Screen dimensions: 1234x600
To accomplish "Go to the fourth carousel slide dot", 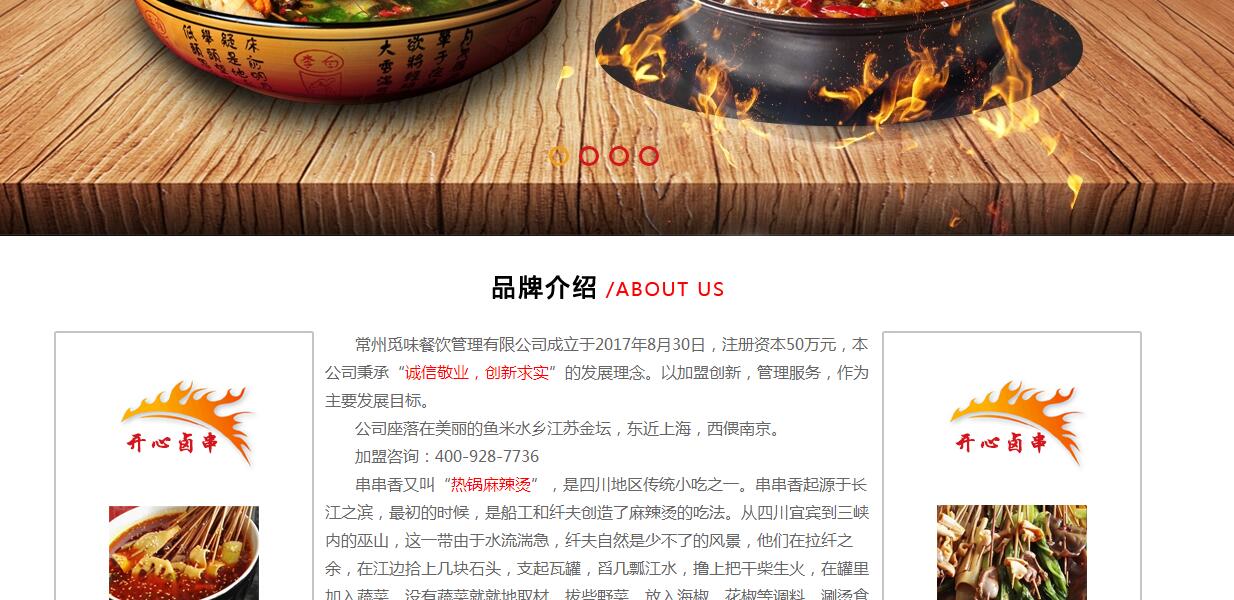I will pos(649,156).
